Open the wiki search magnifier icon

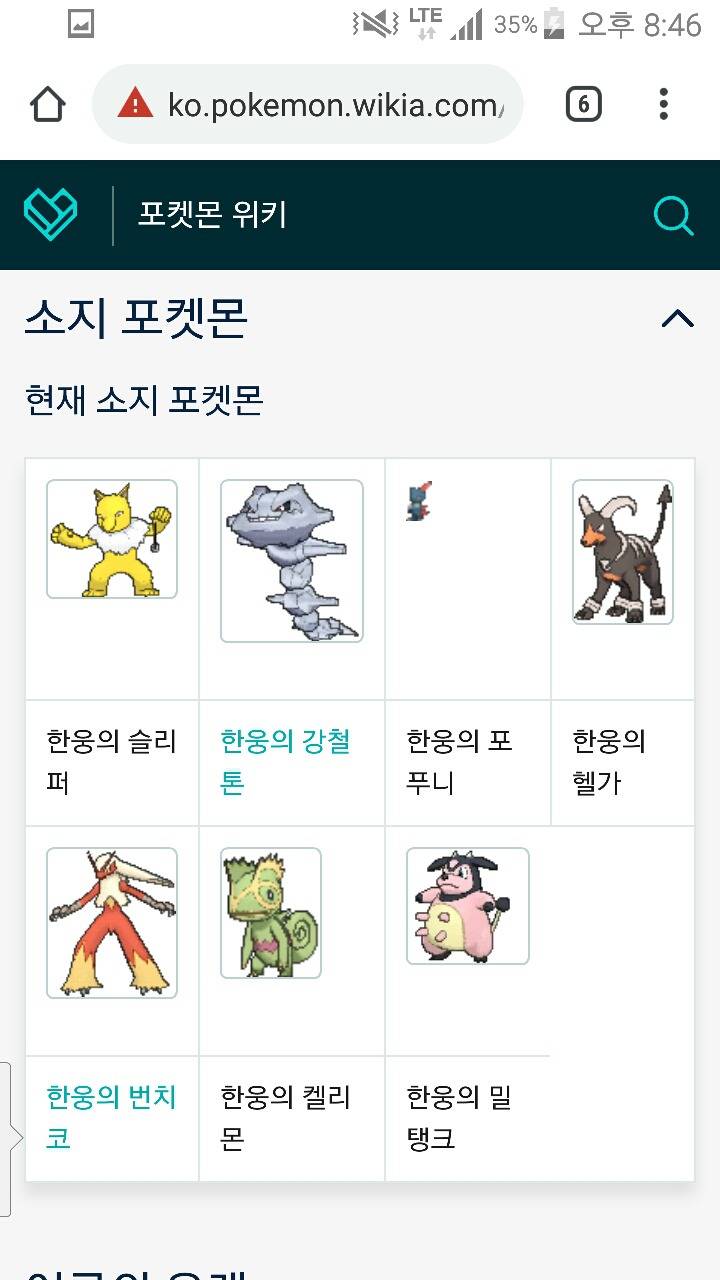(x=673, y=215)
